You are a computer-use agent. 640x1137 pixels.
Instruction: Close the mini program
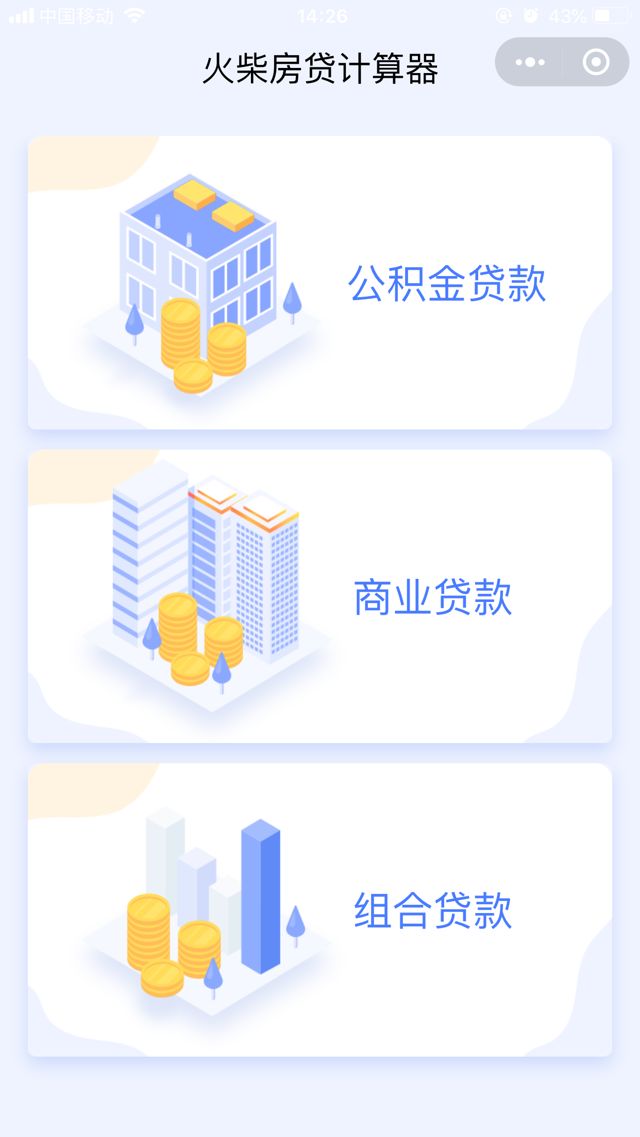596,63
